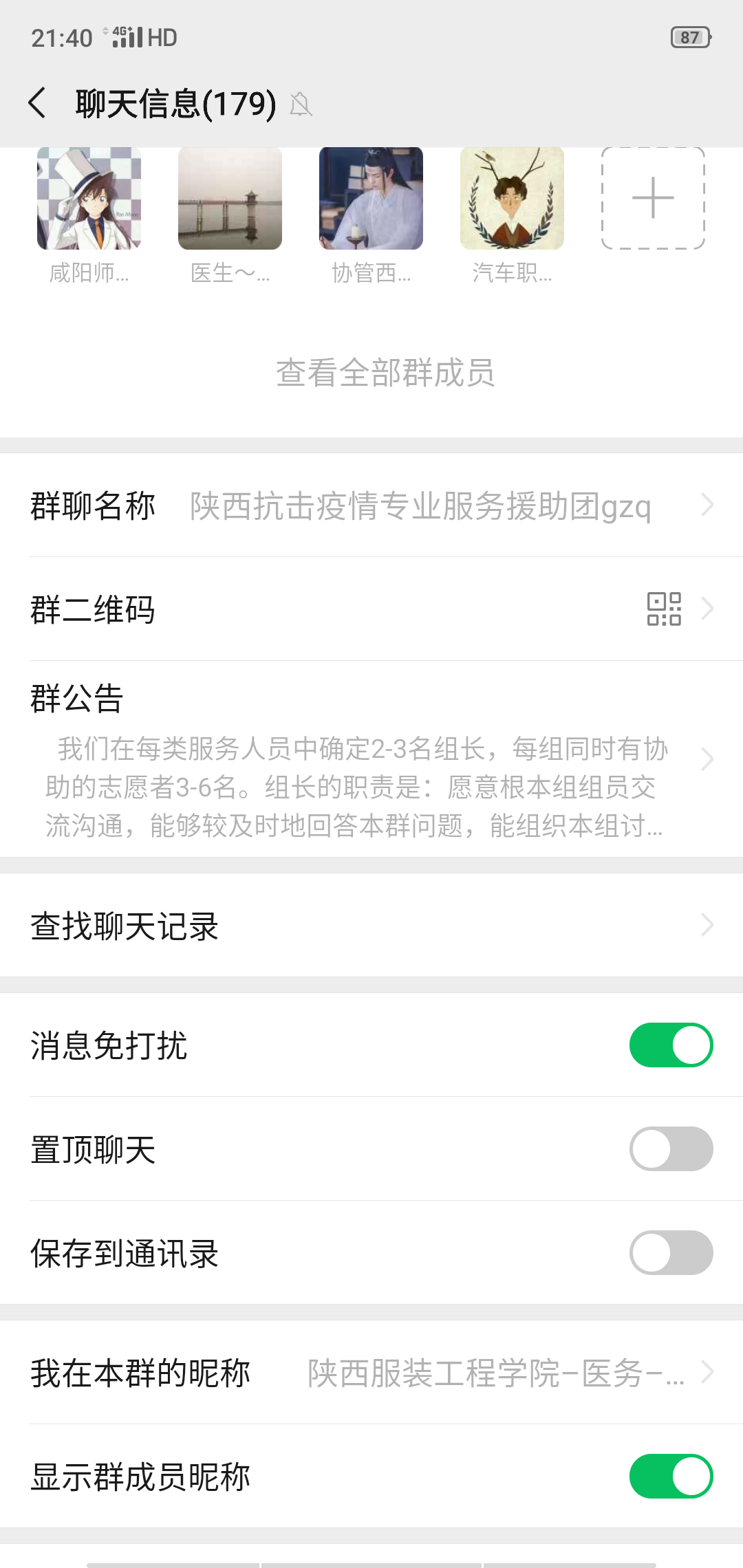Toggle off 显示群成员昵称 switch
This screenshot has height=1568, width=743.
(671, 1477)
